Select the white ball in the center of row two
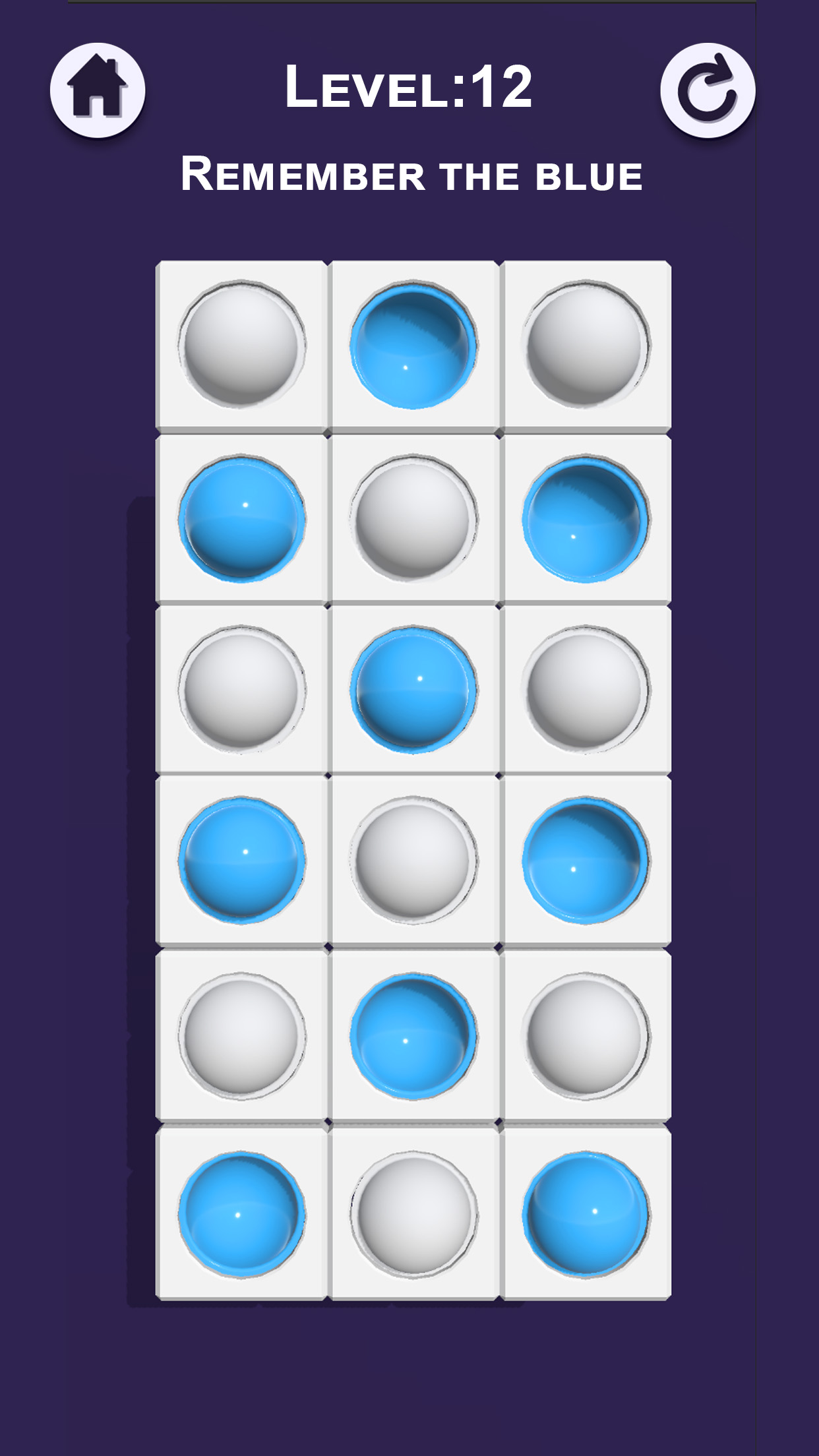819x1456 pixels. [413, 518]
